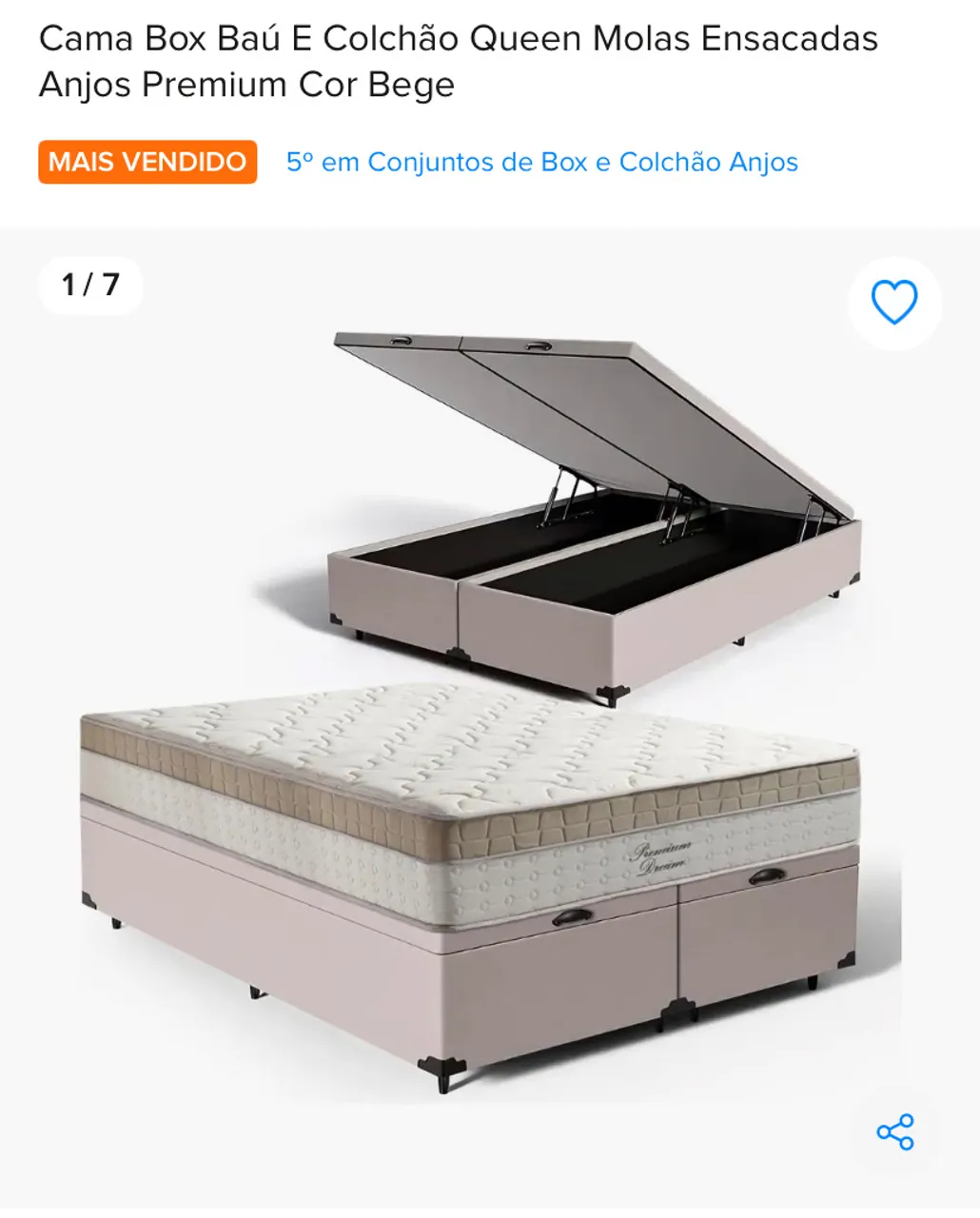Share this product listing
The image size is (980, 1218).
[894, 1132]
